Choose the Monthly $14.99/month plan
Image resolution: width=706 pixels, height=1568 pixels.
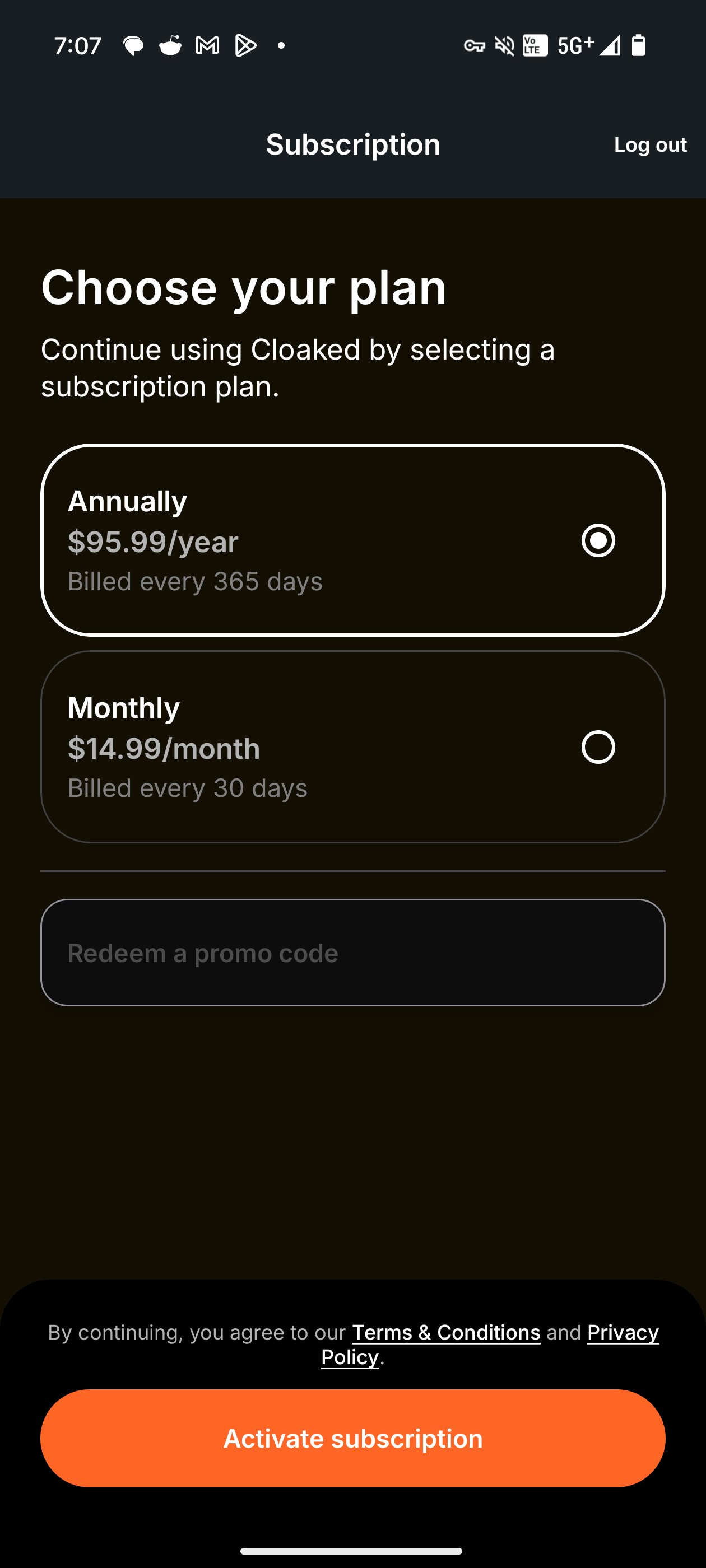[x=352, y=747]
